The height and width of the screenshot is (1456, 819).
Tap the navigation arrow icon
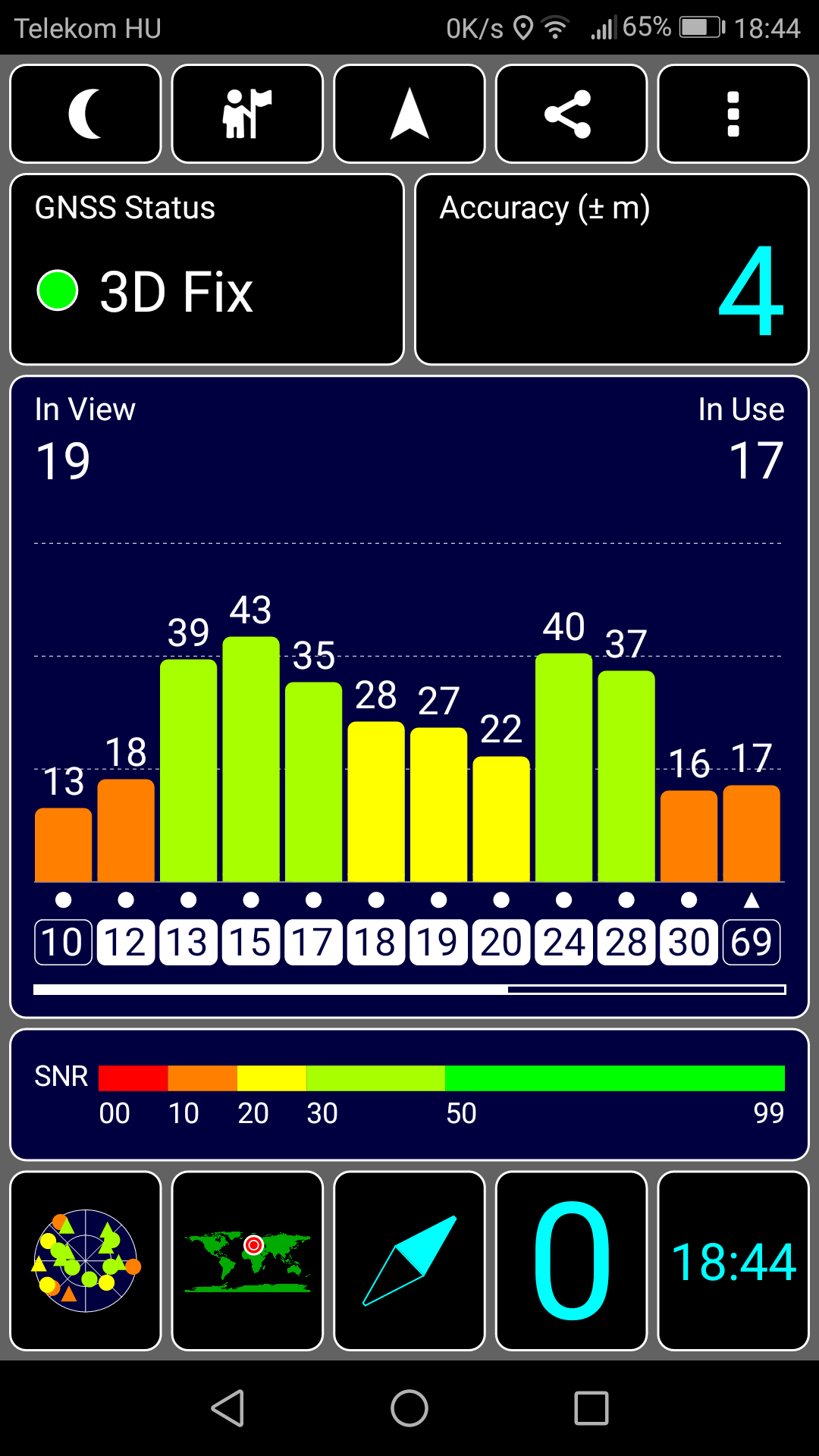(409, 114)
